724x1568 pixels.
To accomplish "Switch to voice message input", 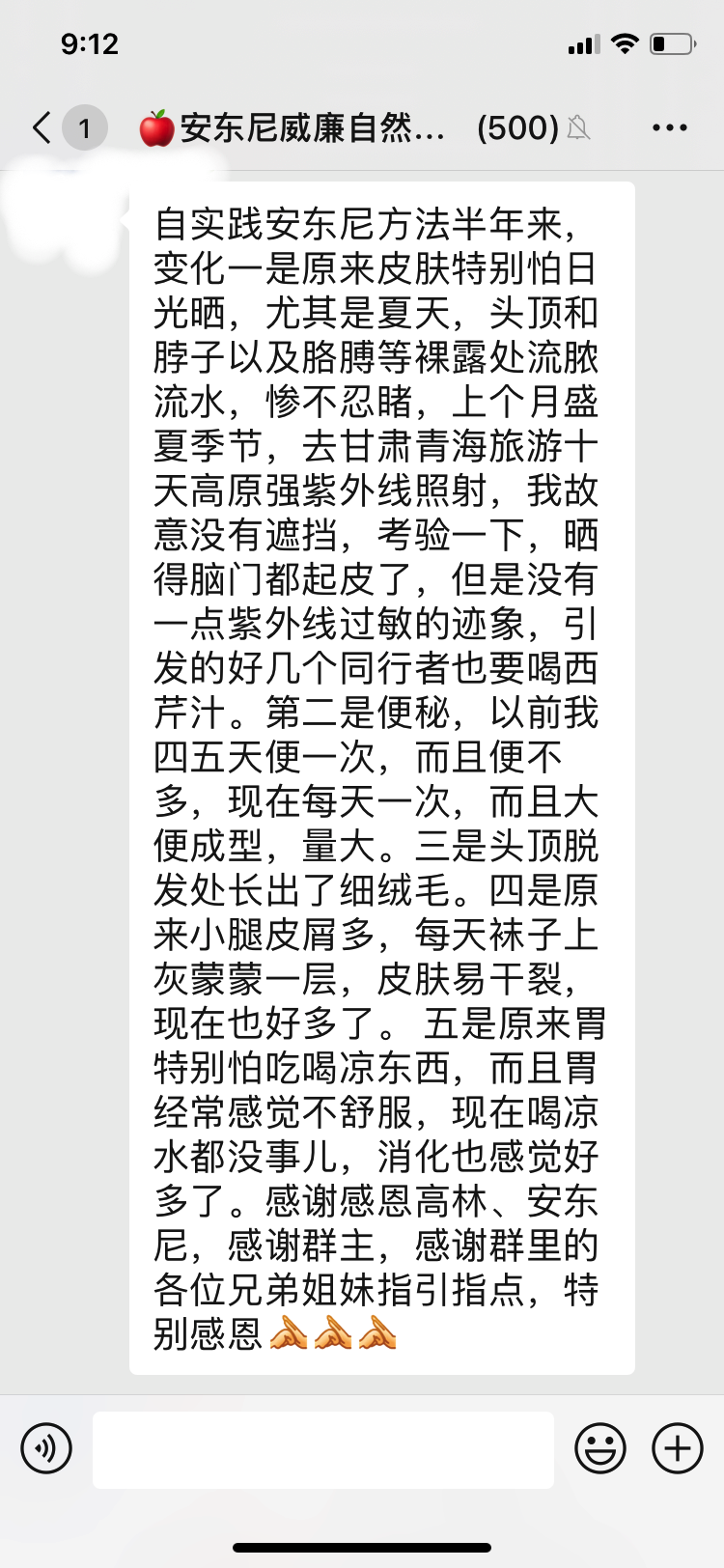I will [46, 1448].
